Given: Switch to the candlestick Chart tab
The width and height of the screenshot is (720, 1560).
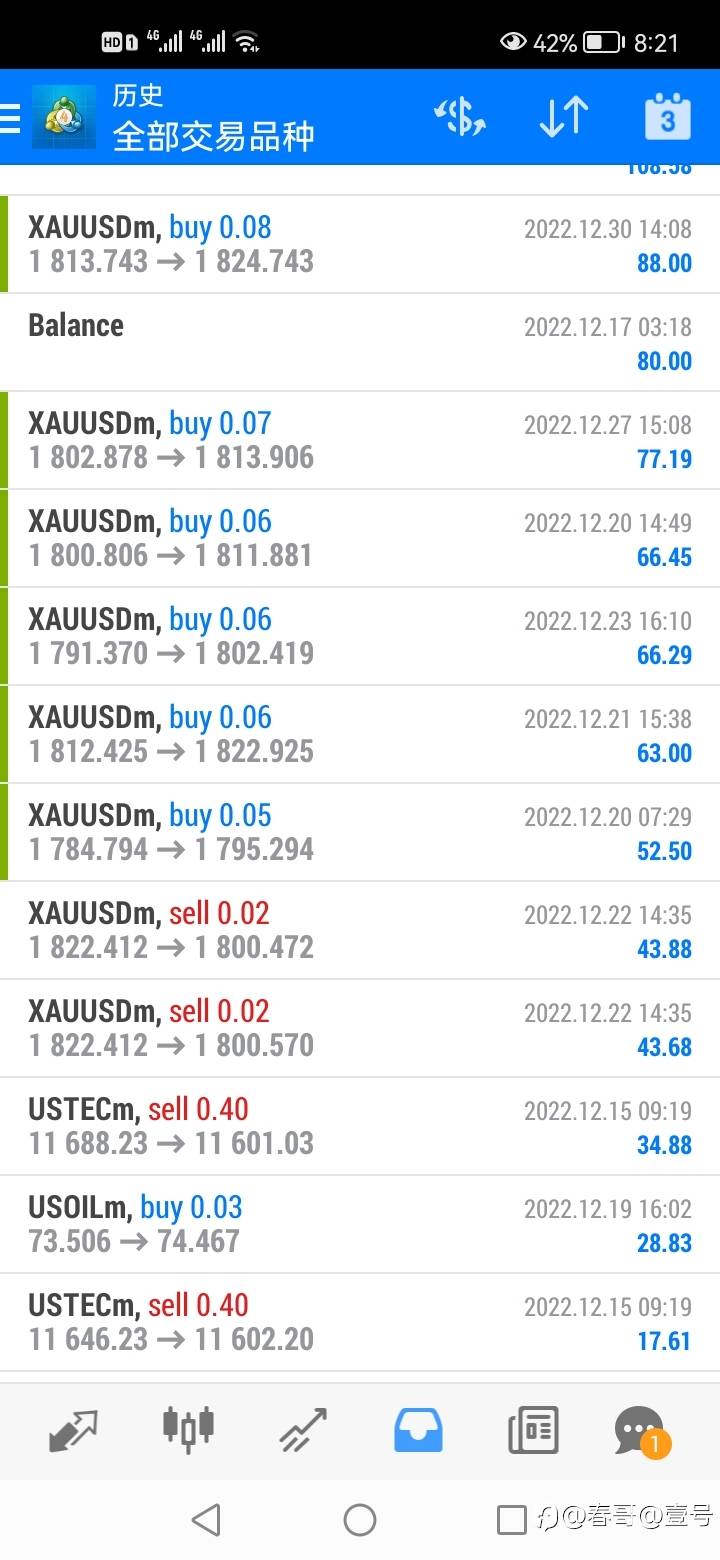Looking at the screenshot, I should click(188, 1428).
